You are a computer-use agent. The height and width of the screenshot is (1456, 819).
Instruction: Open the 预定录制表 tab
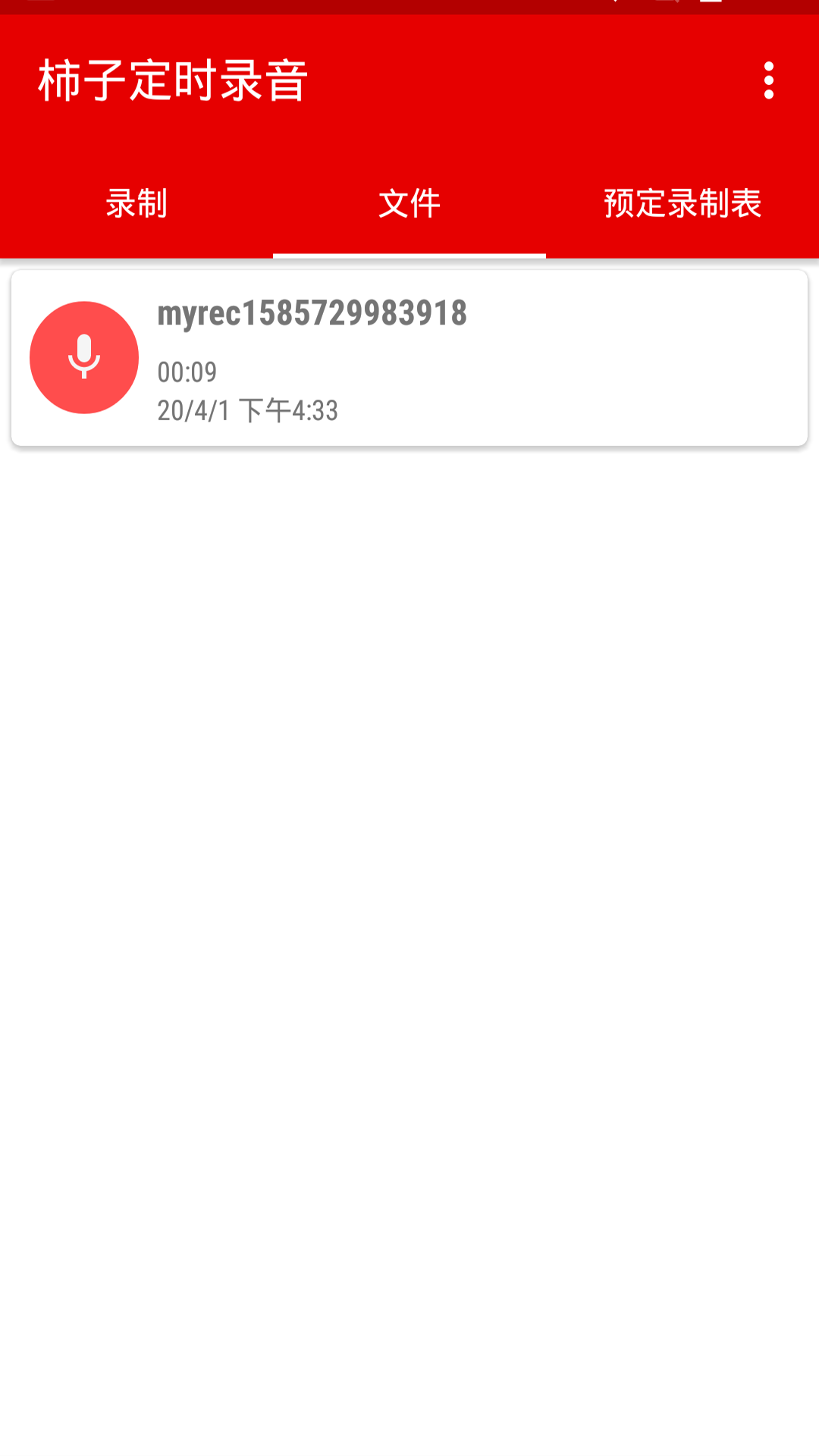pyautogui.click(x=682, y=203)
